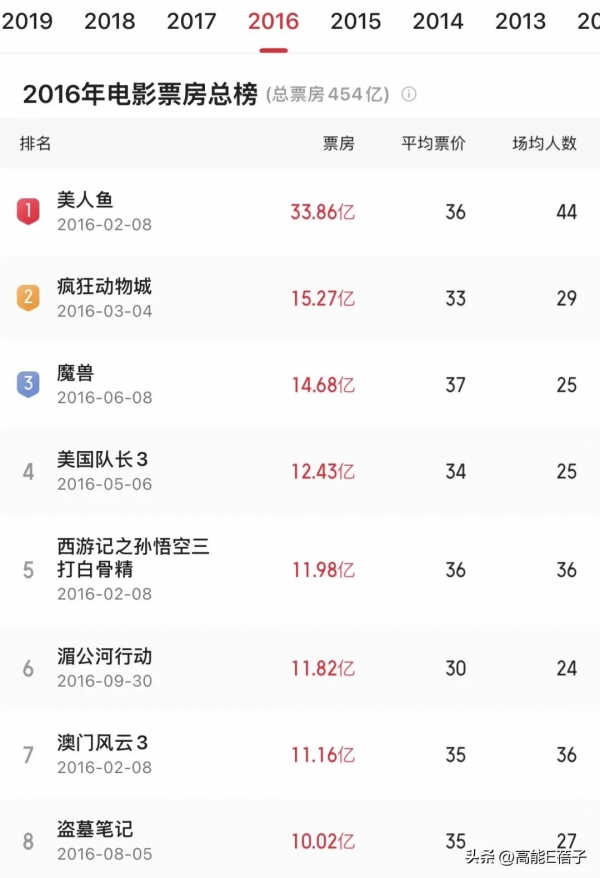Open the 美国队长3 row

[x=103, y=459]
